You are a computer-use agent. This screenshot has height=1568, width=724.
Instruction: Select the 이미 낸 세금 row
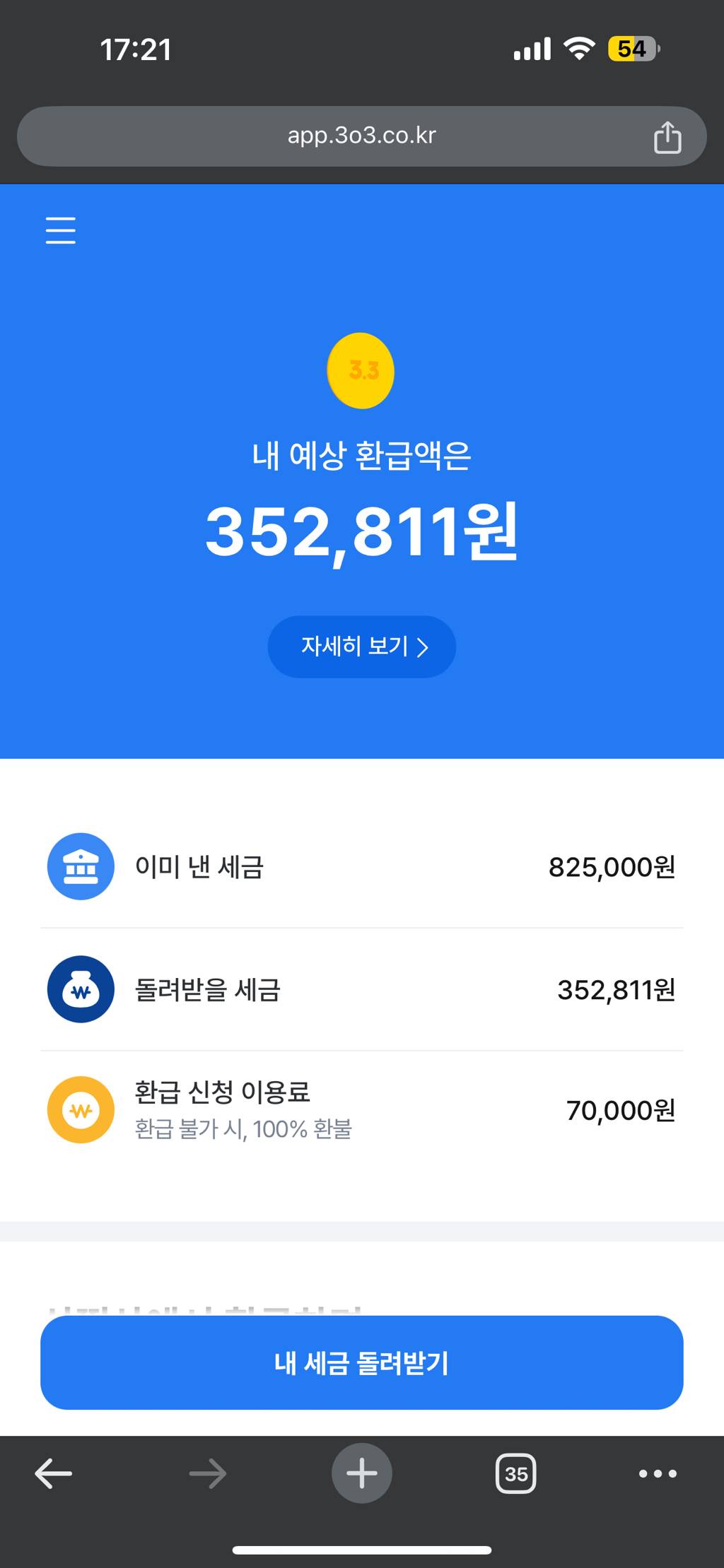(x=361, y=867)
